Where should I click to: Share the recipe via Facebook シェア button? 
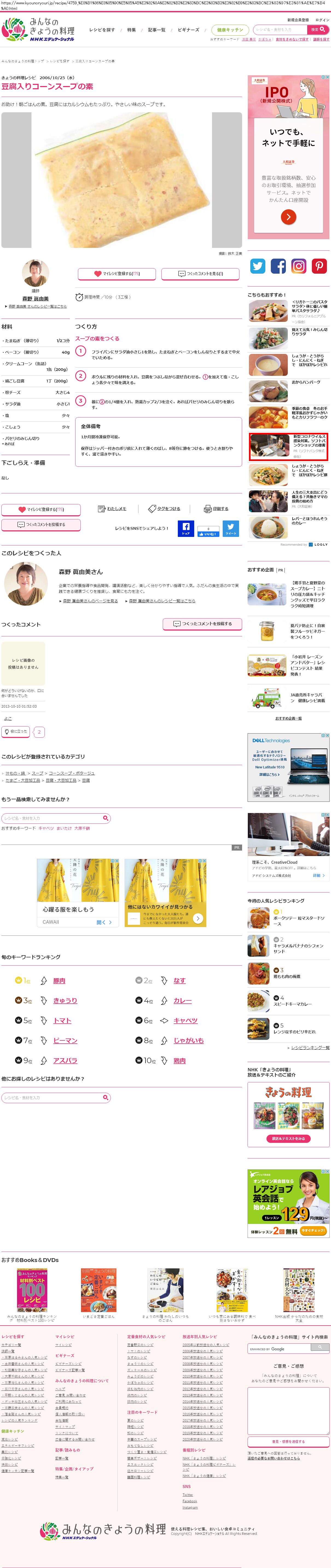(186, 528)
